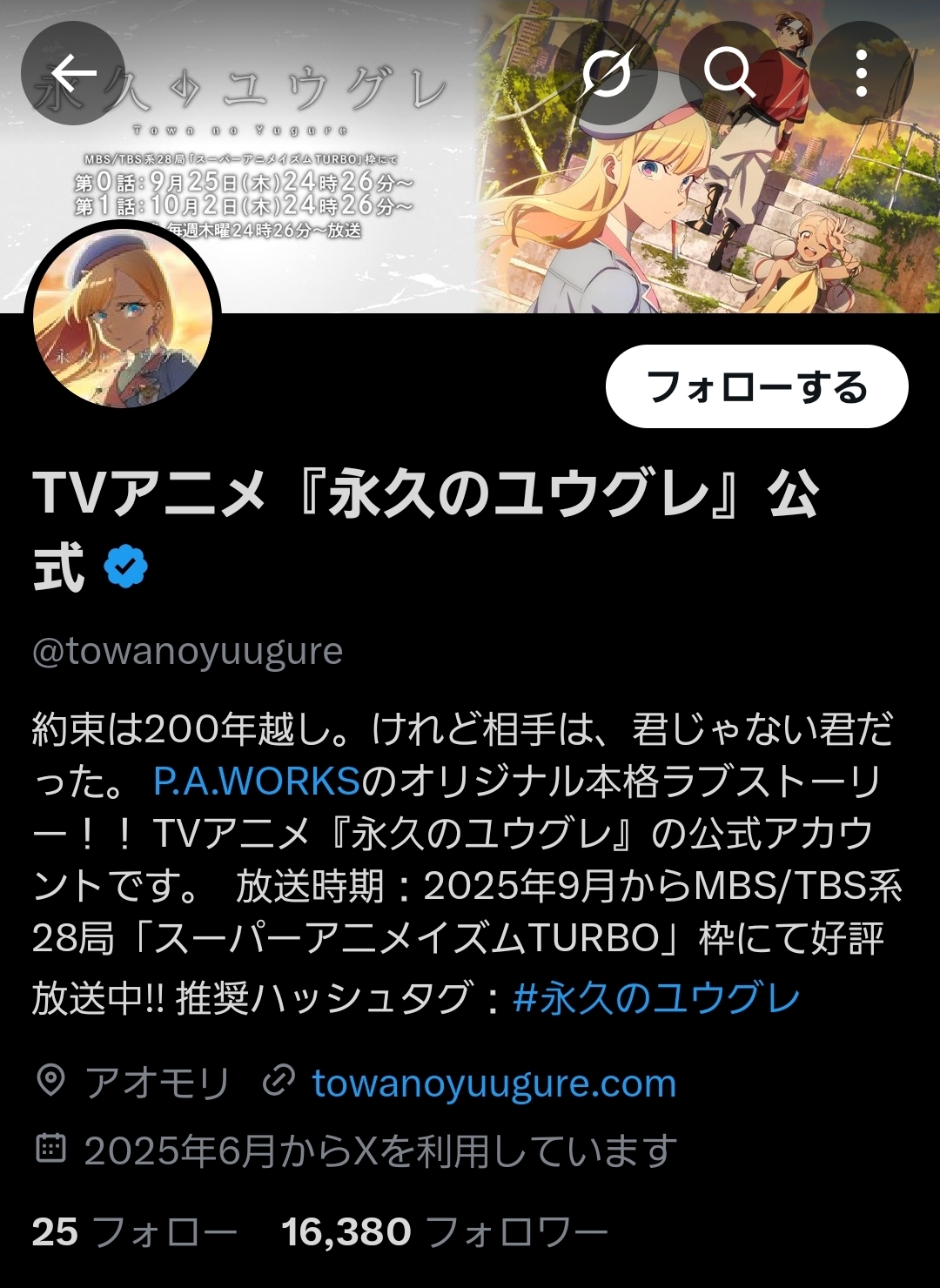Open the P.A.WORKS link in bio
Viewport: 940px width, 1288px height.
coord(257,782)
